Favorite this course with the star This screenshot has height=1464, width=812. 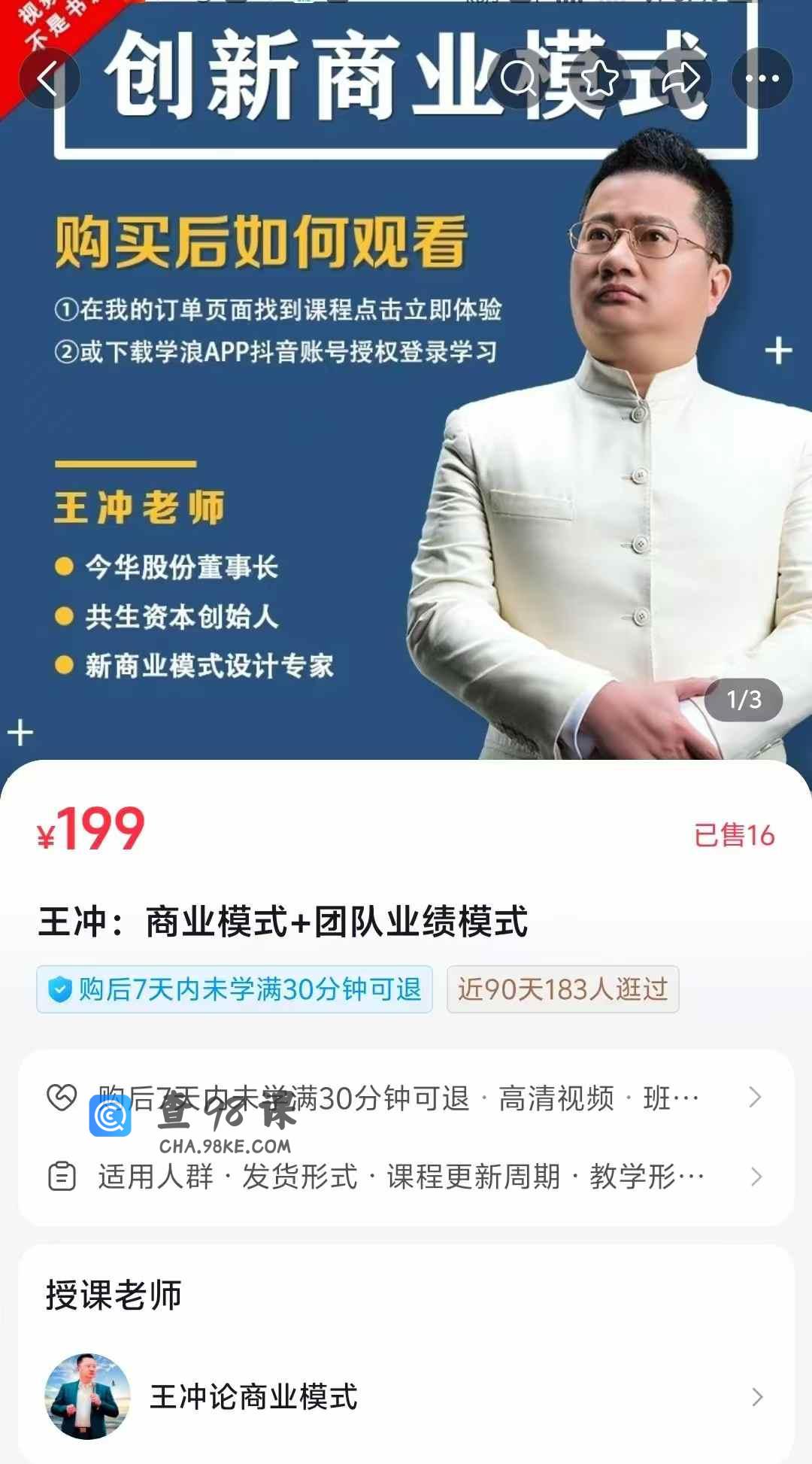[x=599, y=78]
